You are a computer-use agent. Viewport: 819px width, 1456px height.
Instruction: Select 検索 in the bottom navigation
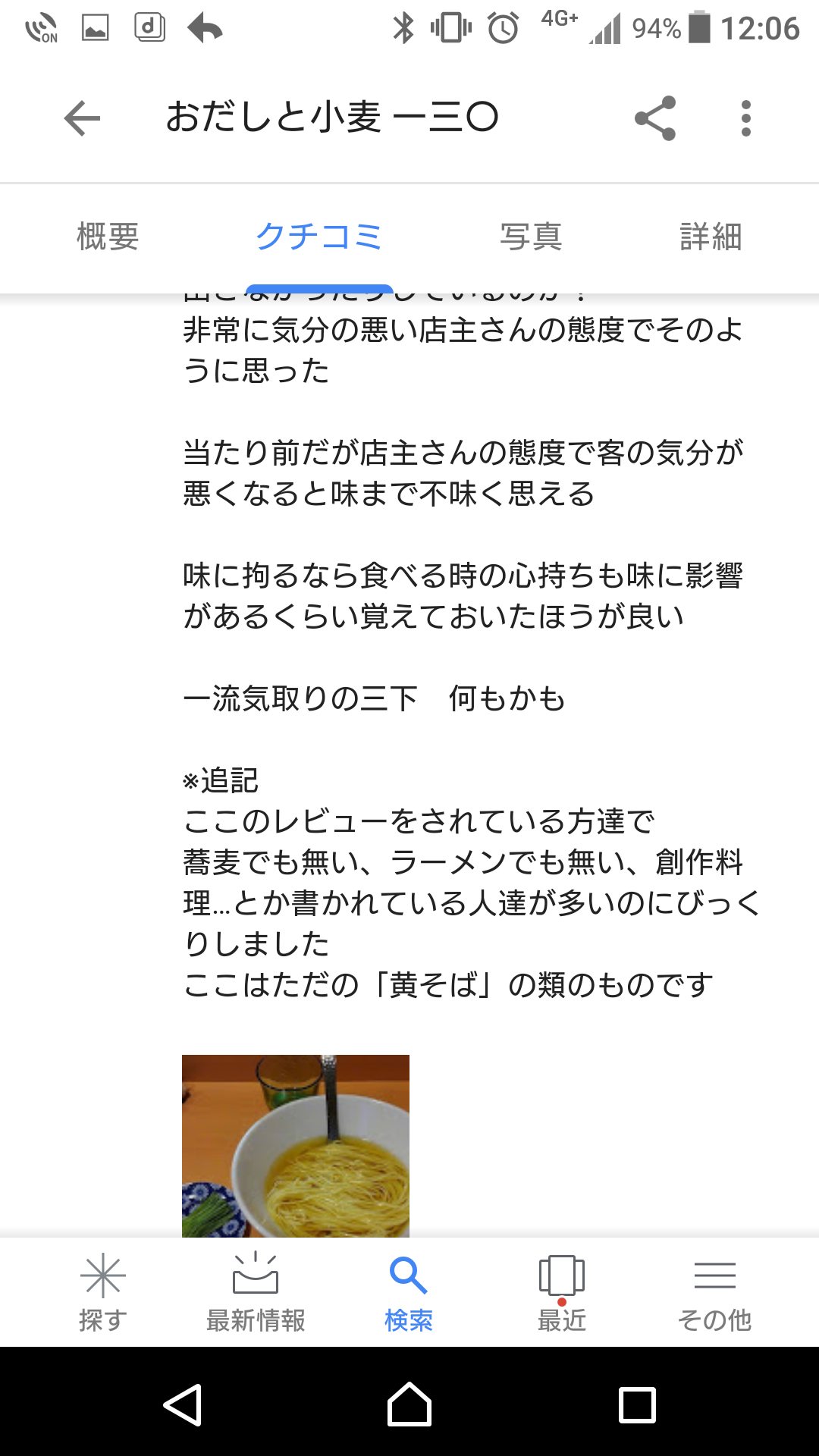(x=409, y=1292)
